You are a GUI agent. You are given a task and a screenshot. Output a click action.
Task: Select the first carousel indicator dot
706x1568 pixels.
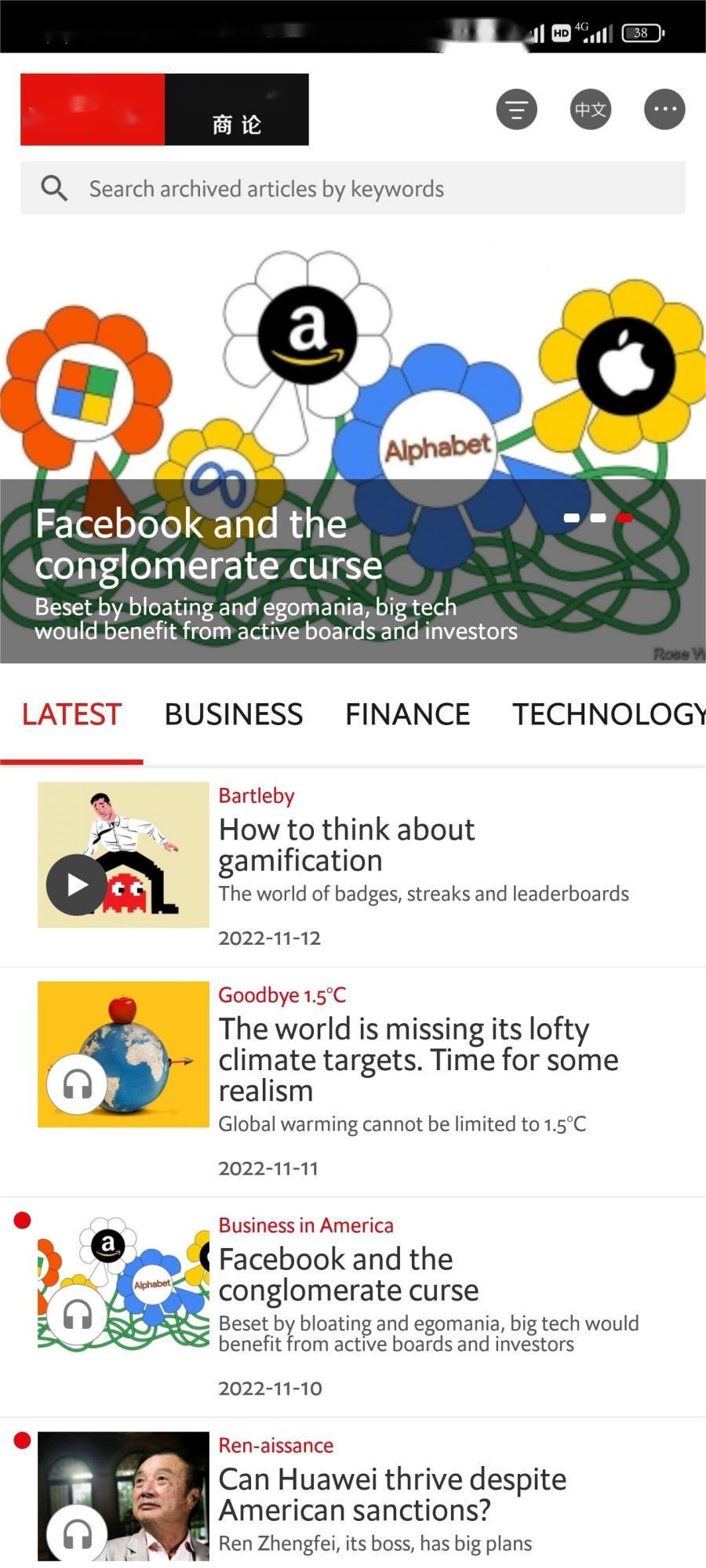pos(572,517)
